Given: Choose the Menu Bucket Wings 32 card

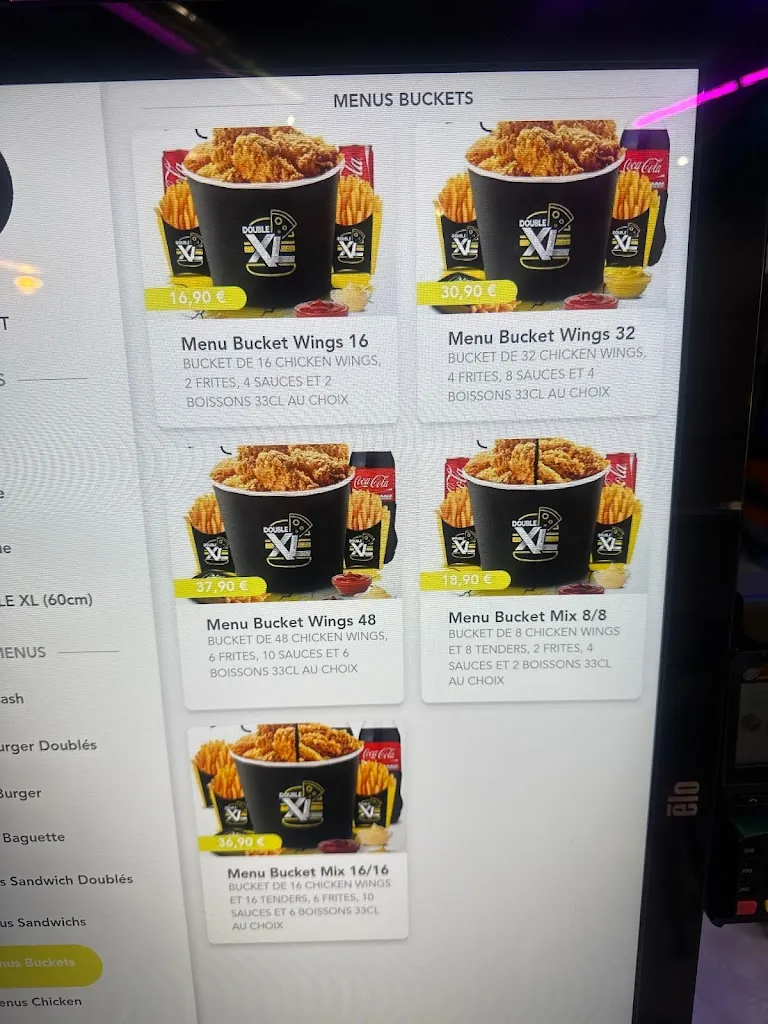Looking at the screenshot, I should pos(541,270).
